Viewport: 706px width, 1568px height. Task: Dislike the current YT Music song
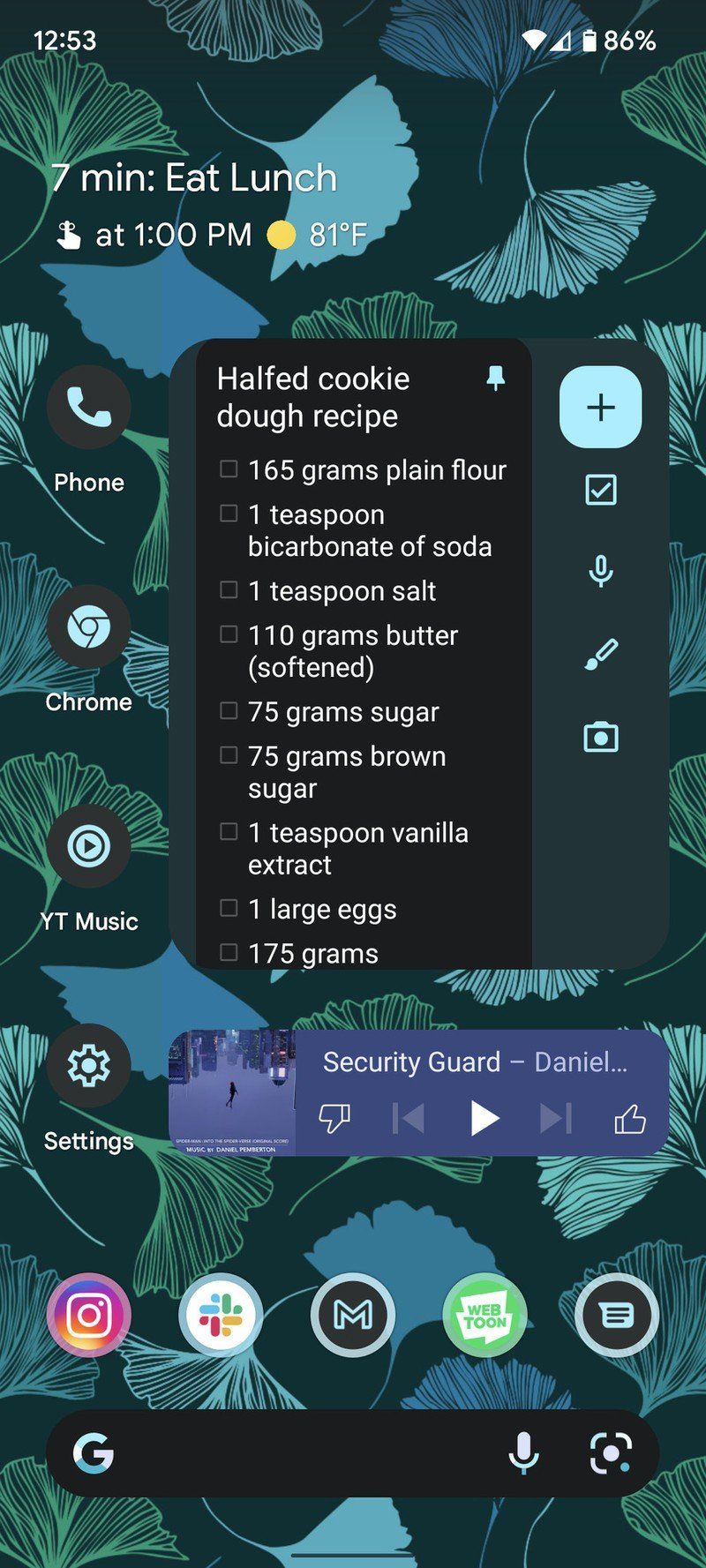(x=334, y=1117)
